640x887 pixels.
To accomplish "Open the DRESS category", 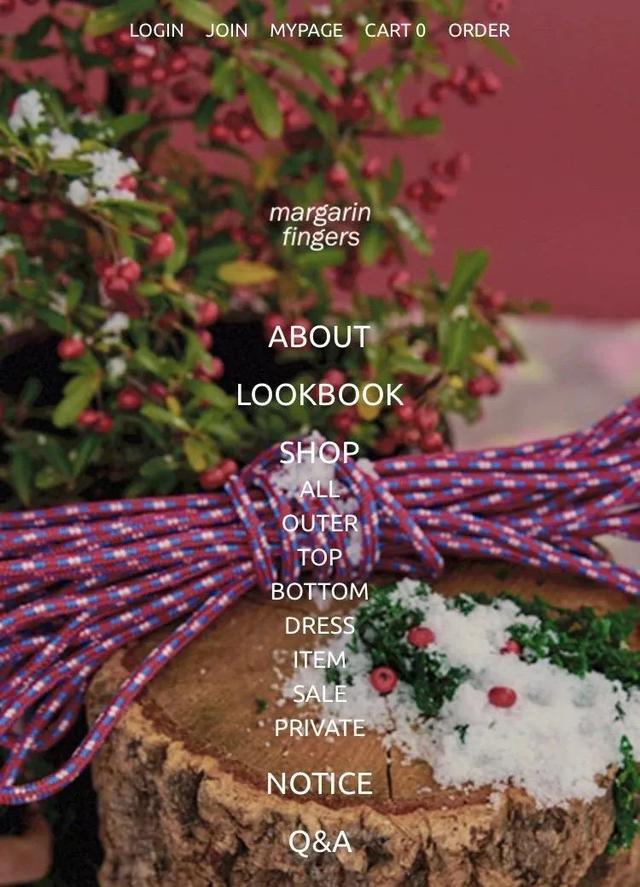I will coord(319,626).
